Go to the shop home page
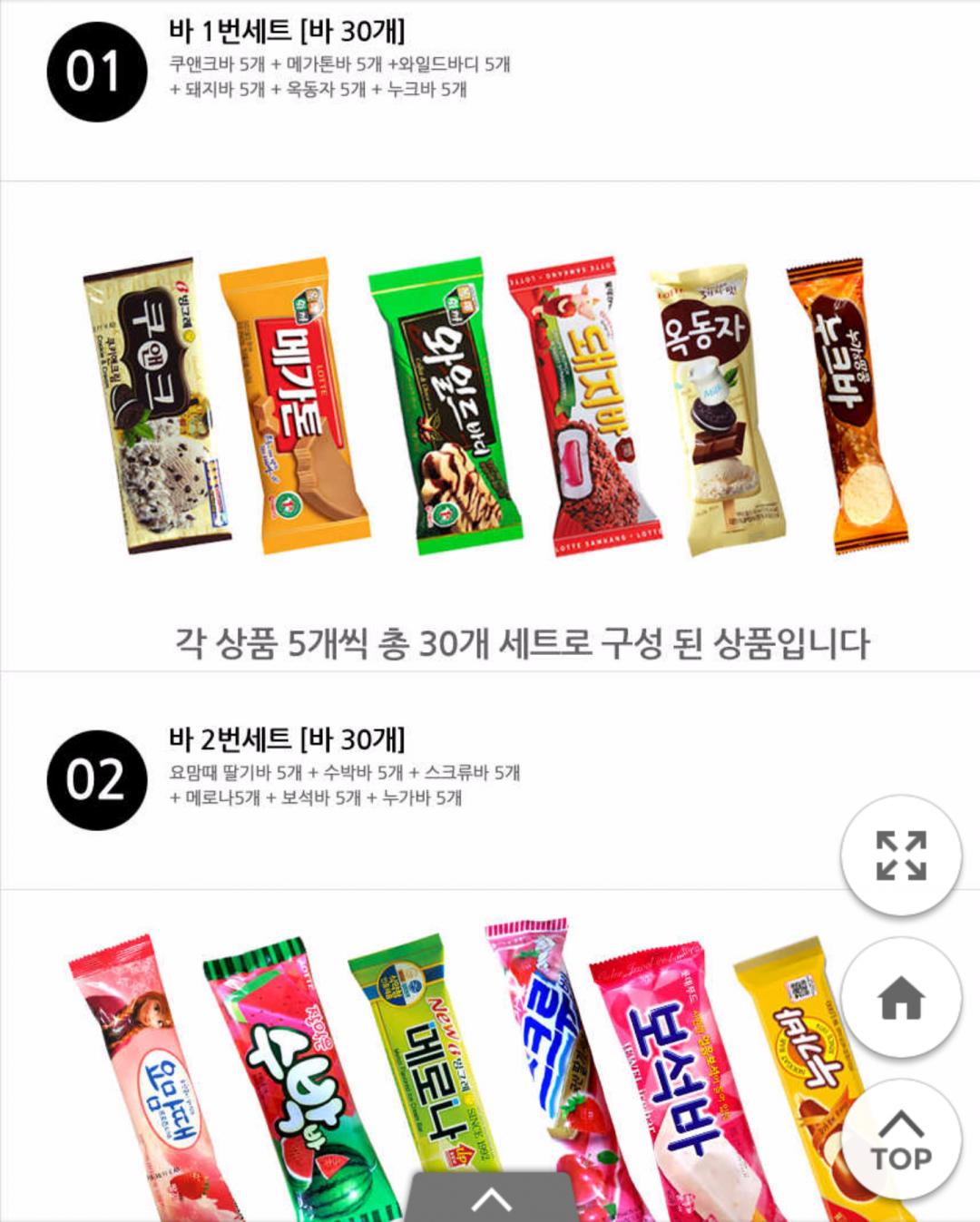The image size is (980, 1222). click(x=901, y=997)
